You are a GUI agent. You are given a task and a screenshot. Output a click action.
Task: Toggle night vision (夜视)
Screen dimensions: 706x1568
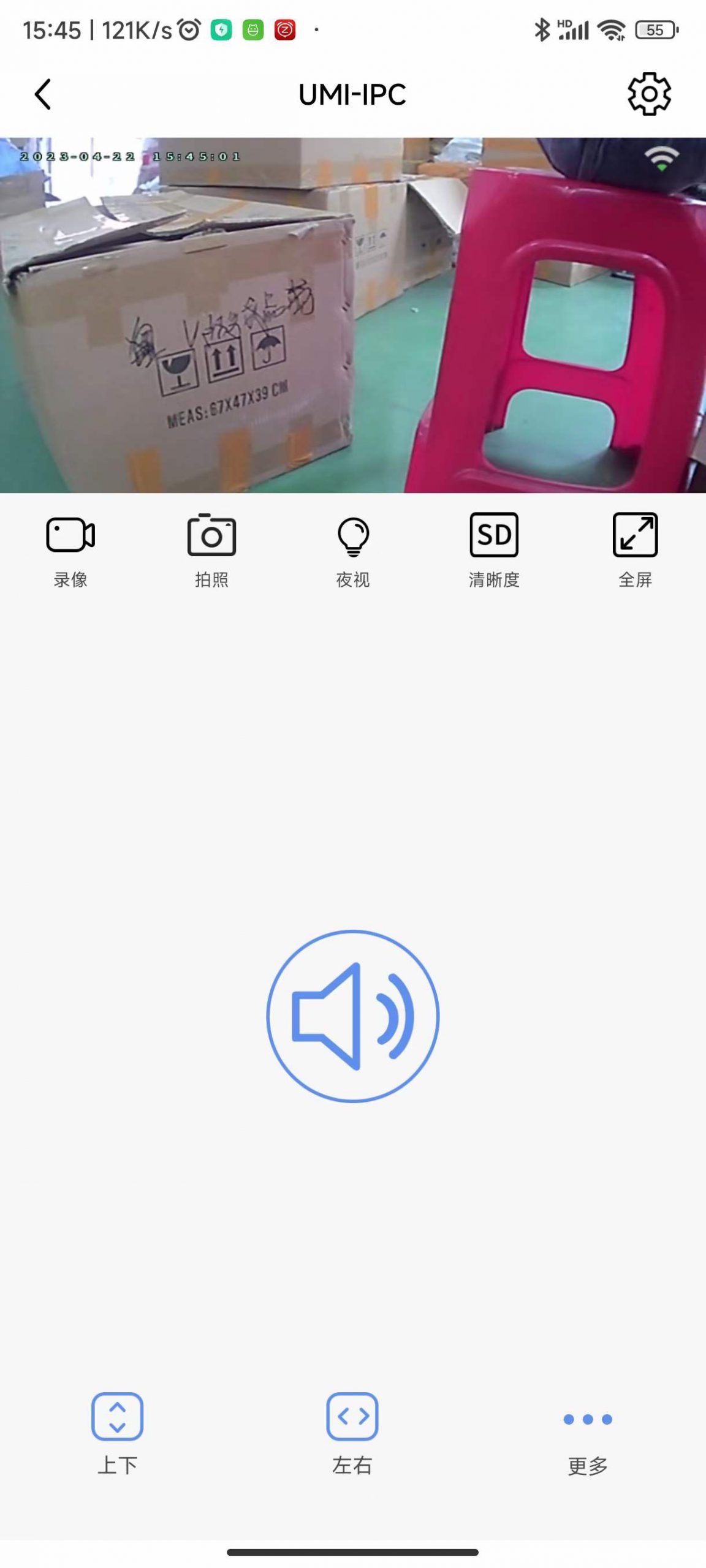(x=353, y=549)
